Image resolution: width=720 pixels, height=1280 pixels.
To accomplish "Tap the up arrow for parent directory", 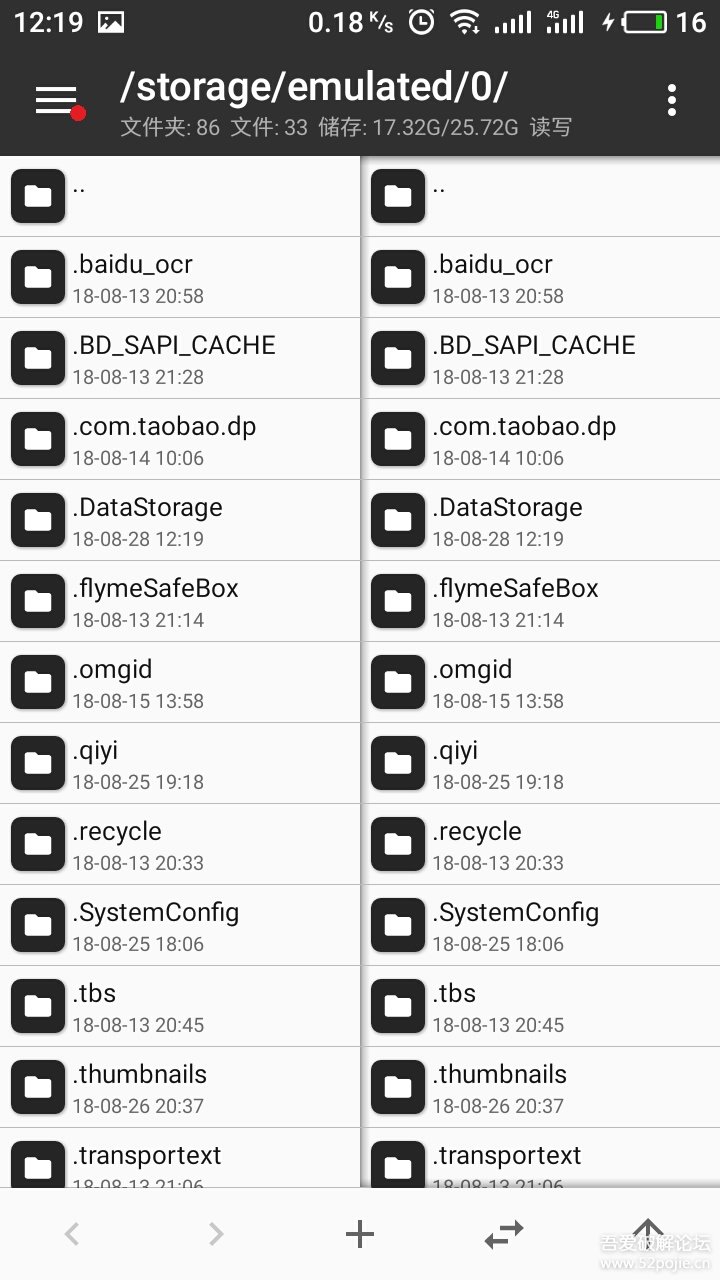I will tap(648, 1232).
